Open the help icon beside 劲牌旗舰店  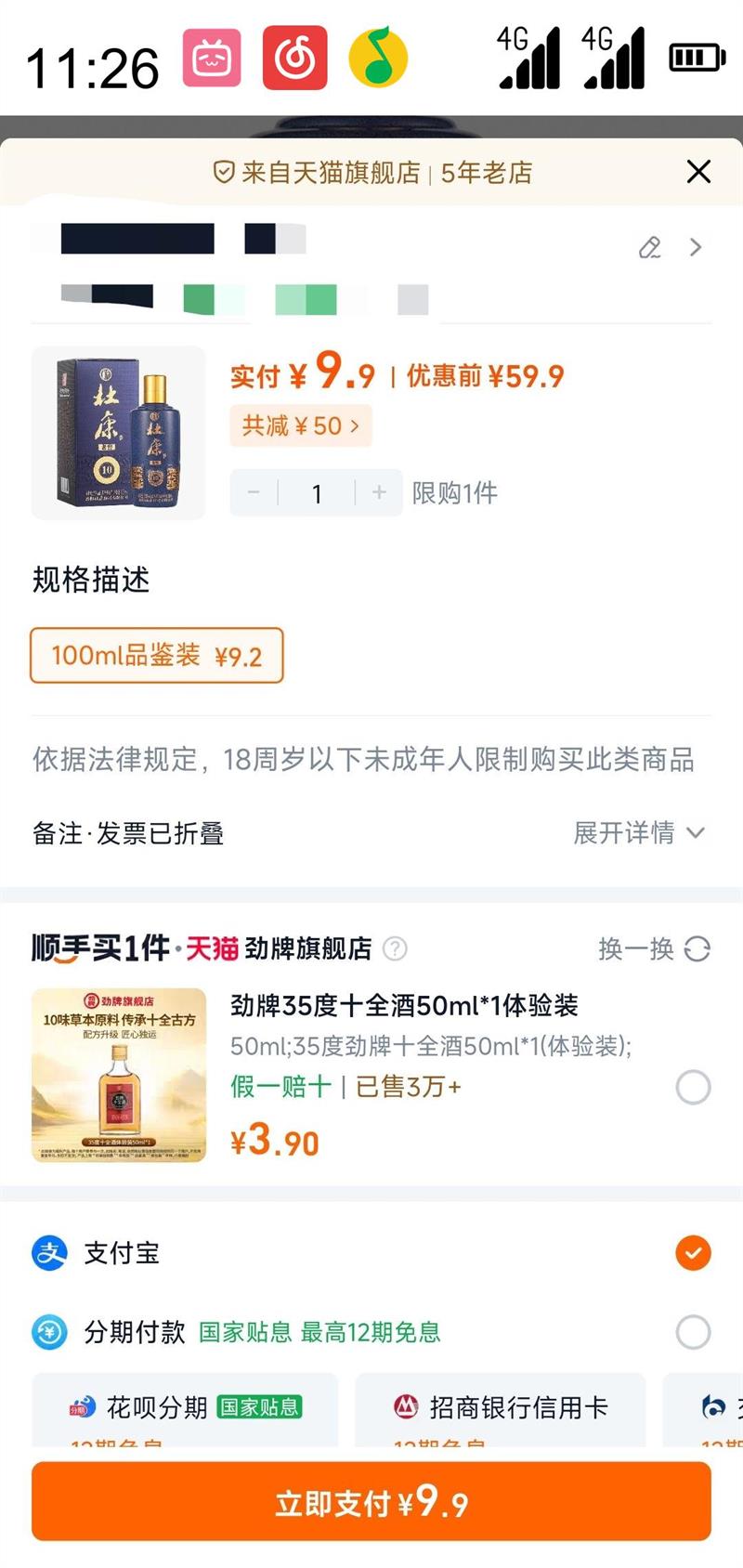[396, 948]
